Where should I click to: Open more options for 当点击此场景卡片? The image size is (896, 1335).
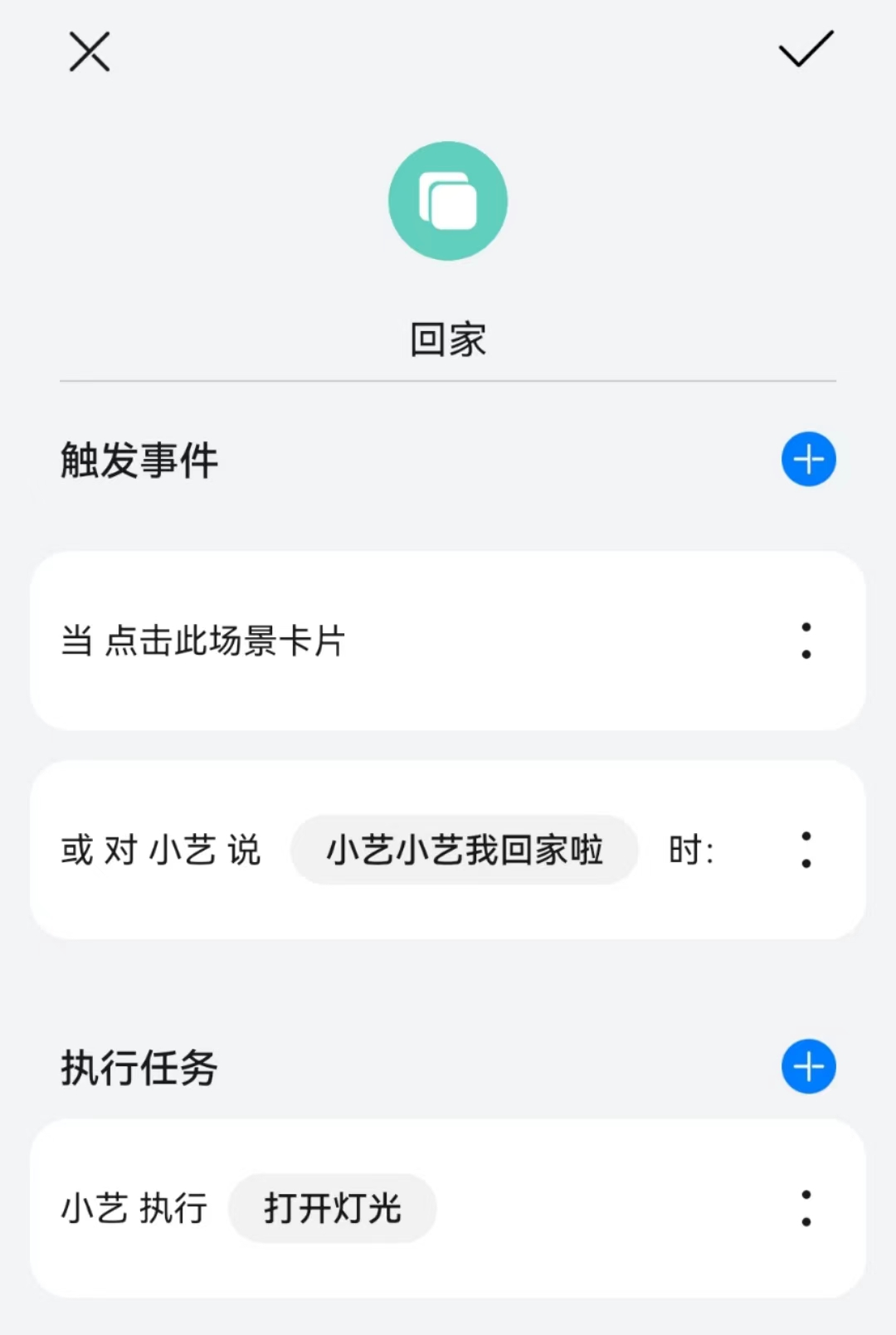pos(806,641)
